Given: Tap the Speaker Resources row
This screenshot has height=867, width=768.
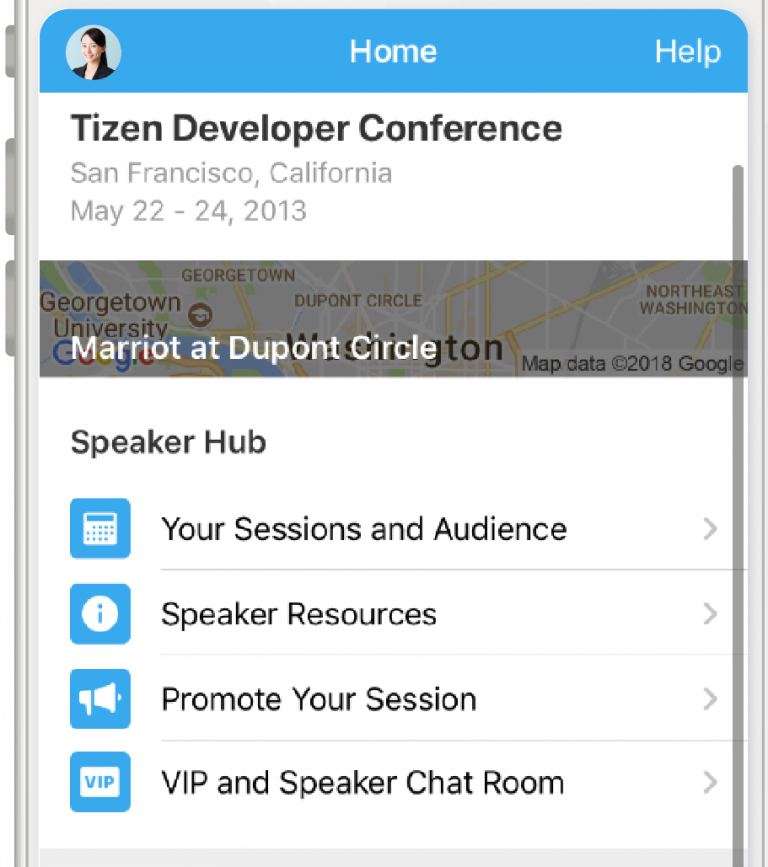Looking at the screenshot, I should pos(299,614).
